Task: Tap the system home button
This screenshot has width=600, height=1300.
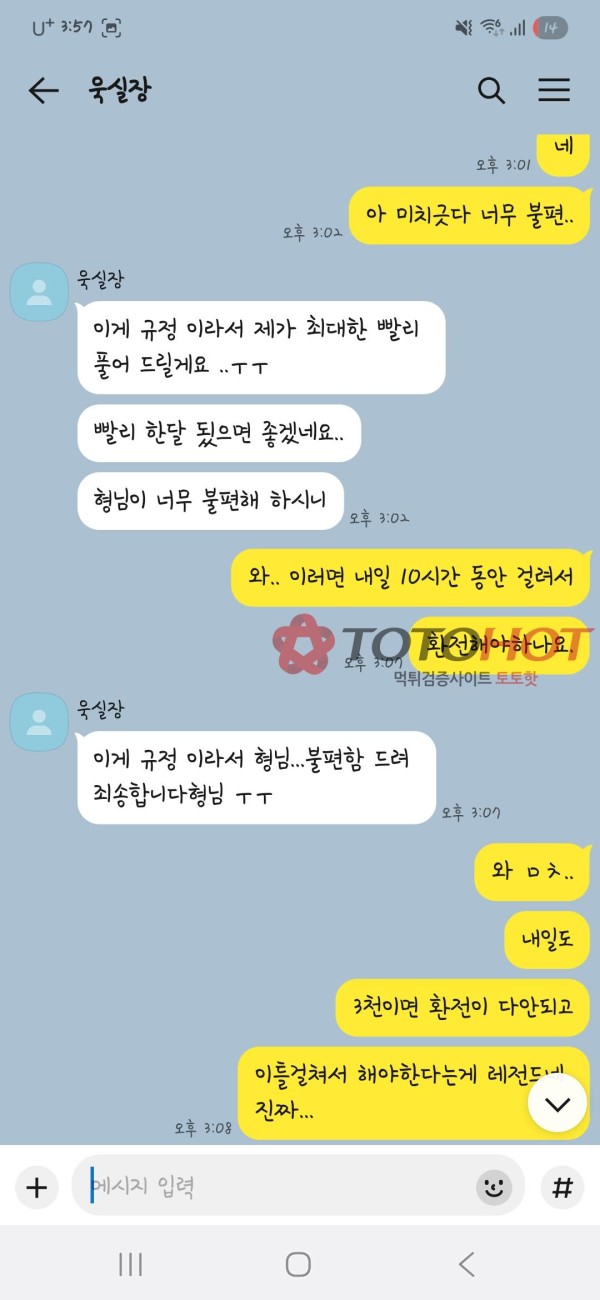Action: 298,1264
